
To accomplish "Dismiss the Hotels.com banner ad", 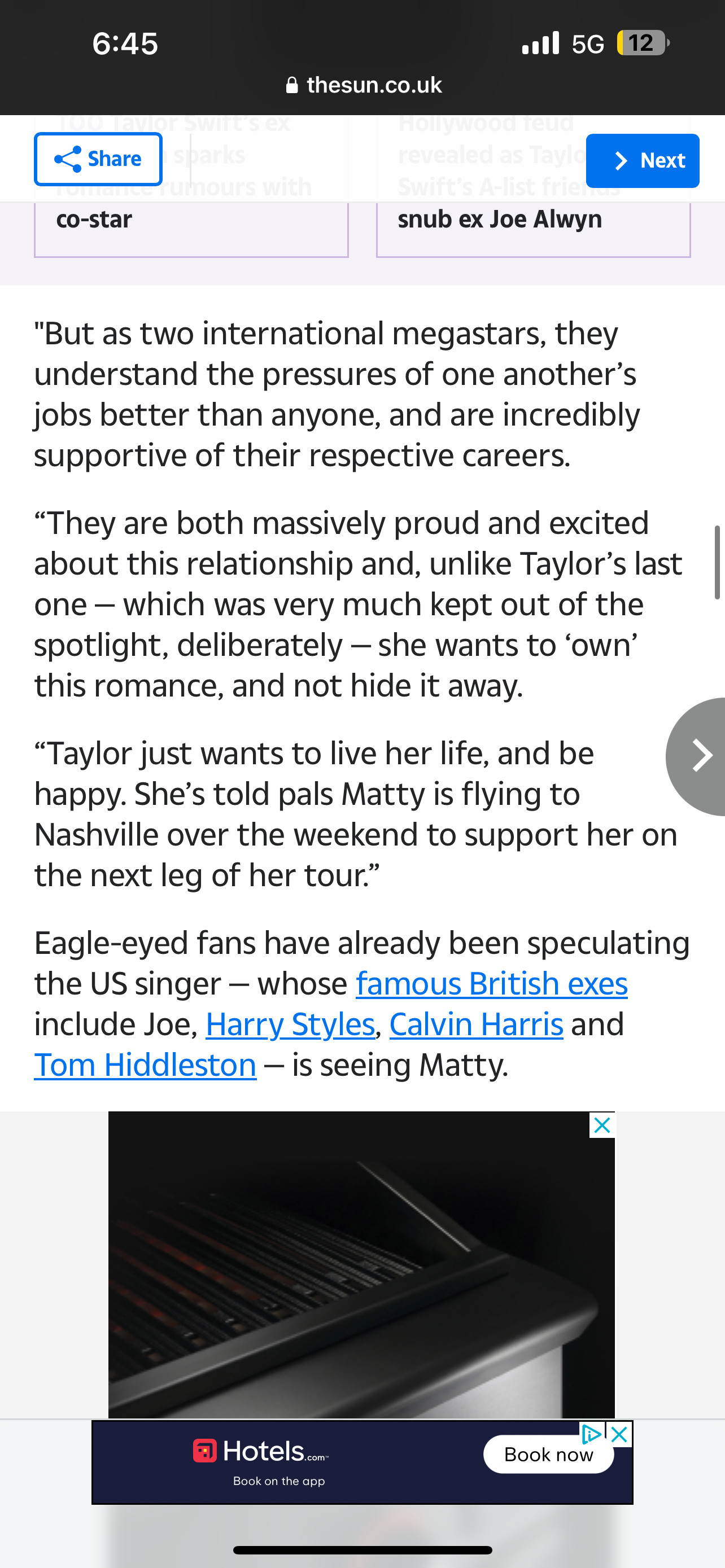I will (x=619, y=1435).
